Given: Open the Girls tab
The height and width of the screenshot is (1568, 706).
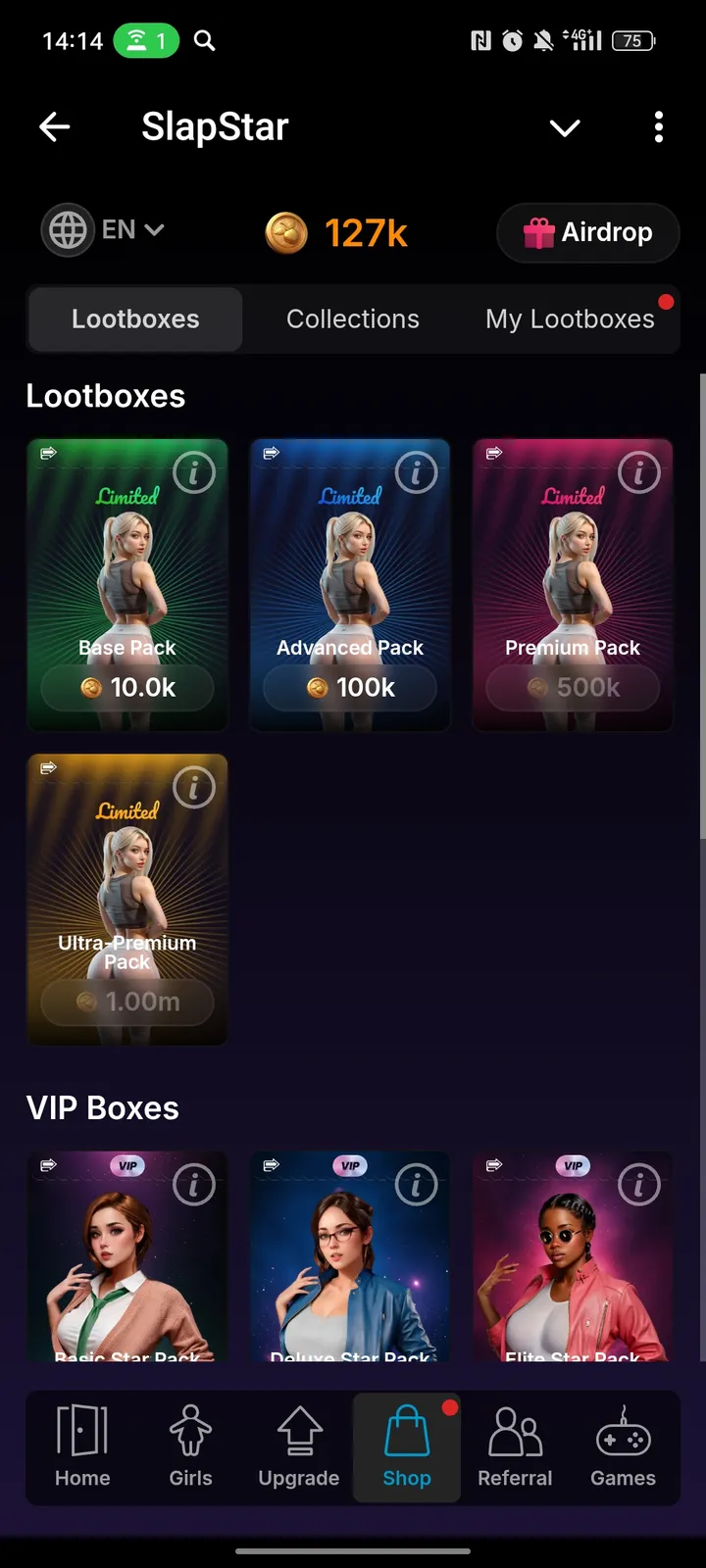Looking at the screenshot, I should pyautogui.click(x=190, y=1446).
